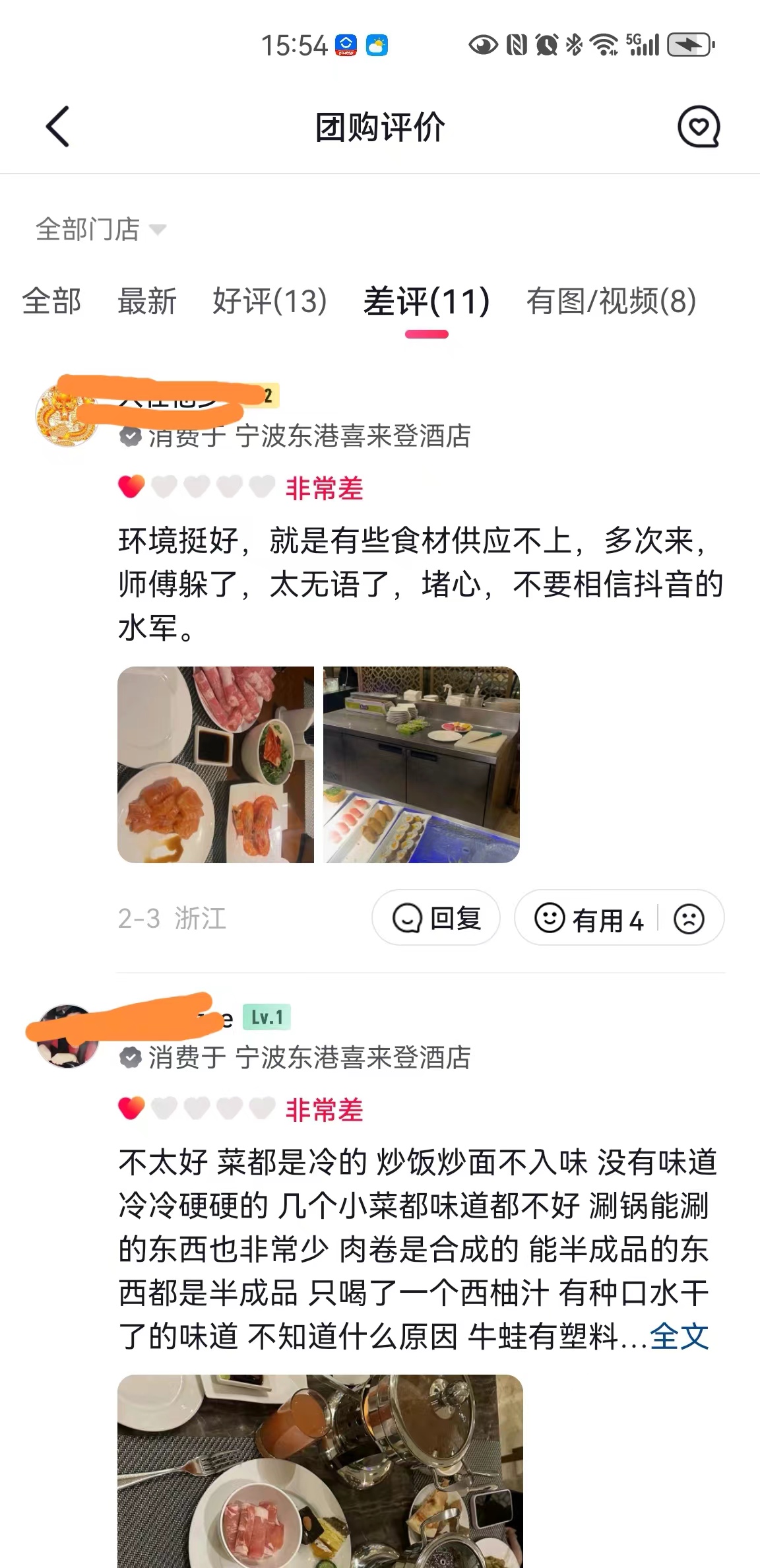Open the heart chat icon in the top bar
760x1568 pixels.
(699, 127)
